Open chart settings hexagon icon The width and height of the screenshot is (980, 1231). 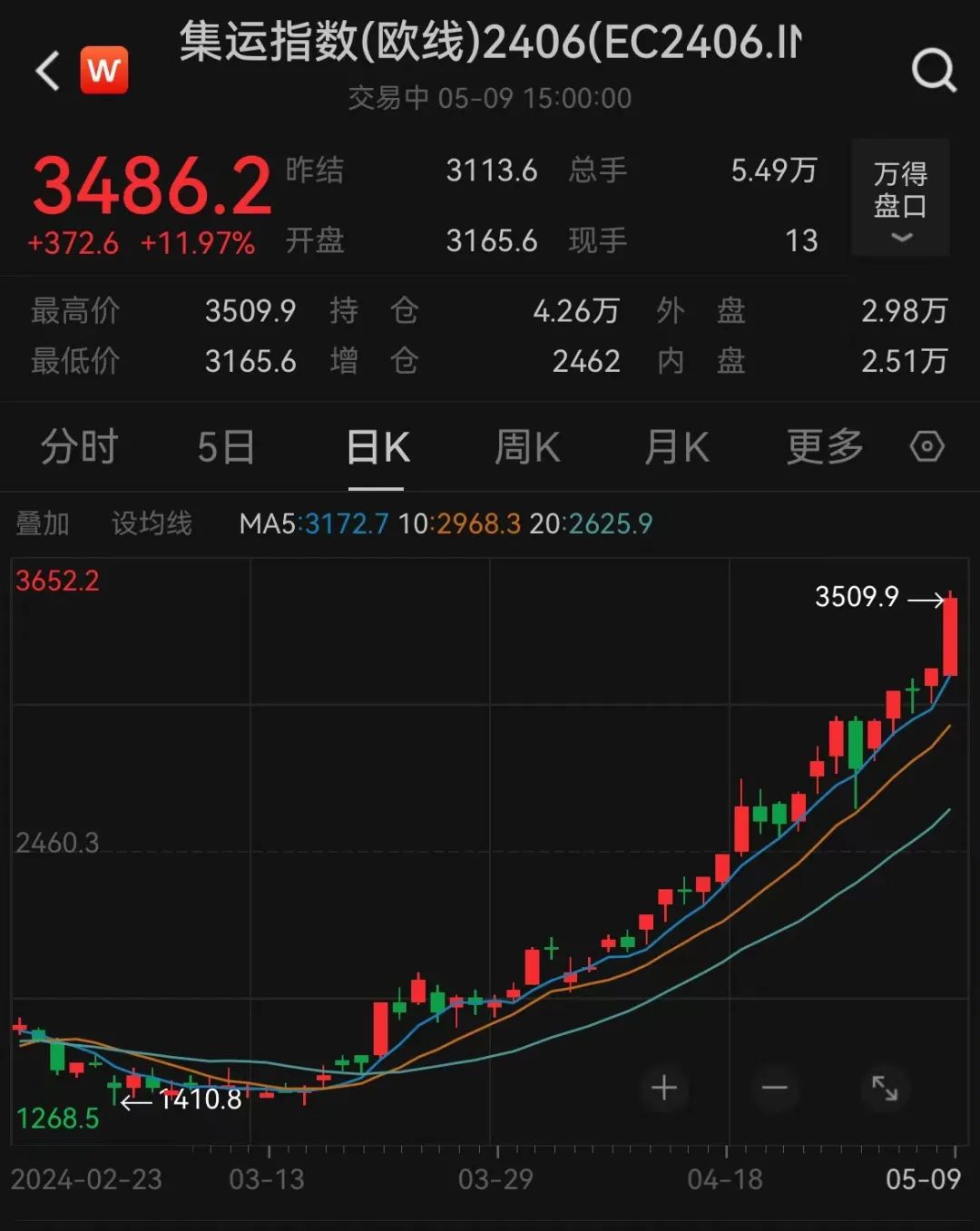[926, 447]
